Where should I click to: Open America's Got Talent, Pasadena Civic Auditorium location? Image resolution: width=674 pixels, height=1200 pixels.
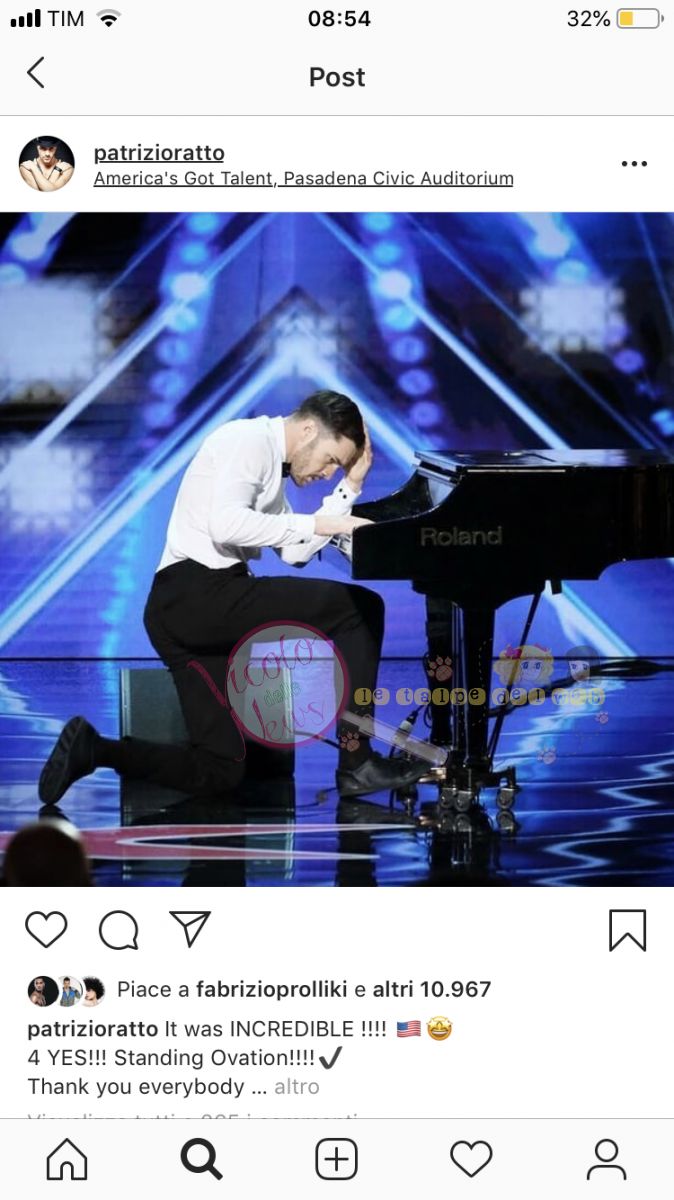[x=303, y=179]
